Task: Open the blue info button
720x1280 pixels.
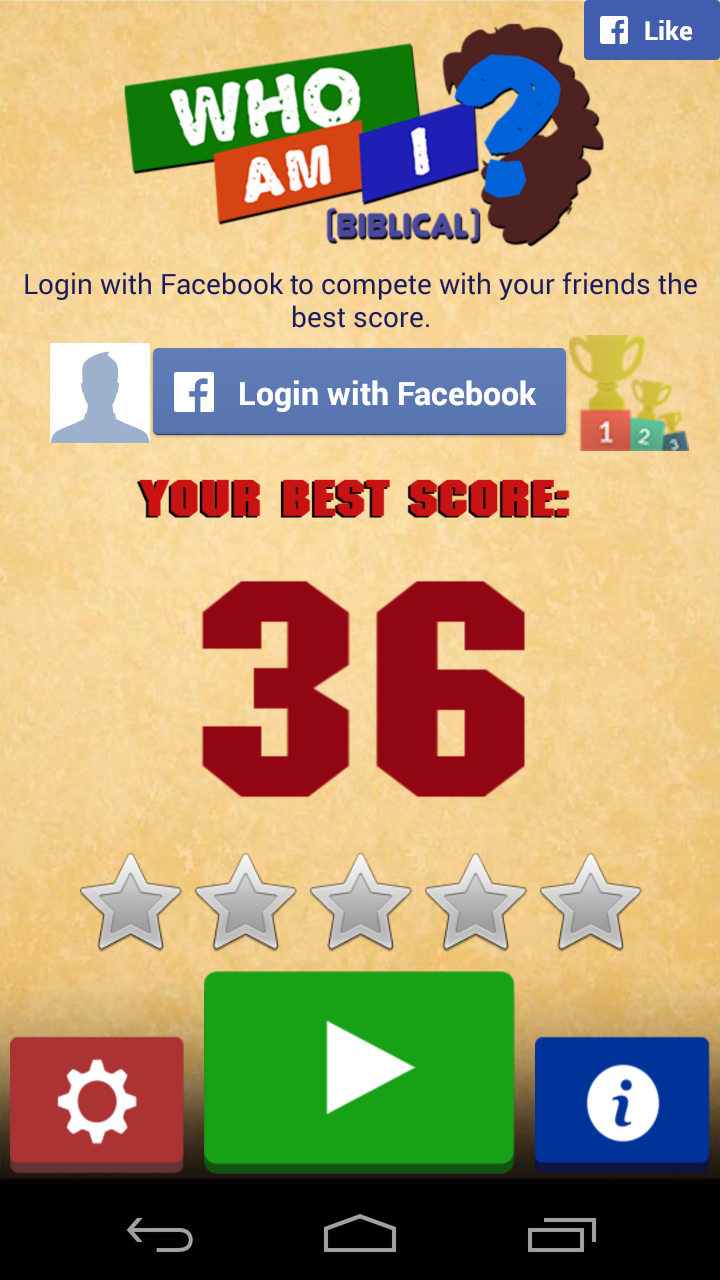Action: coord(622,1102)
